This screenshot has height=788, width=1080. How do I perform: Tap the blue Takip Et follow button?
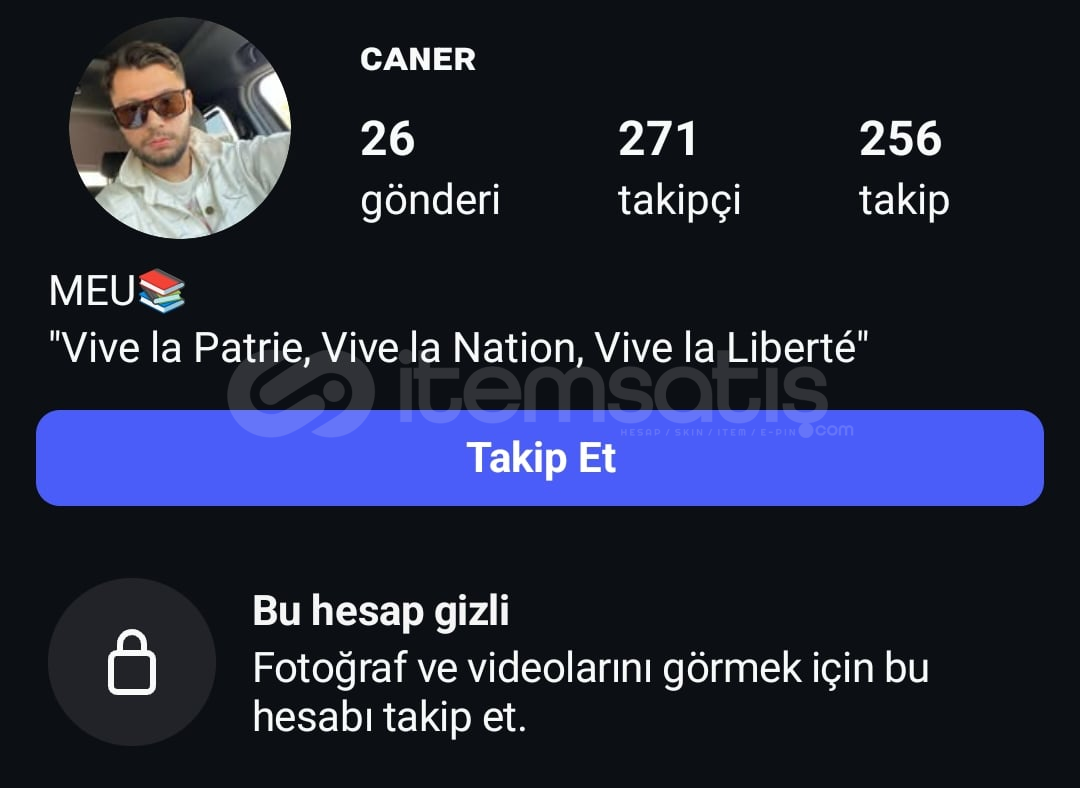pyautogui.click(x=540, y=458)
